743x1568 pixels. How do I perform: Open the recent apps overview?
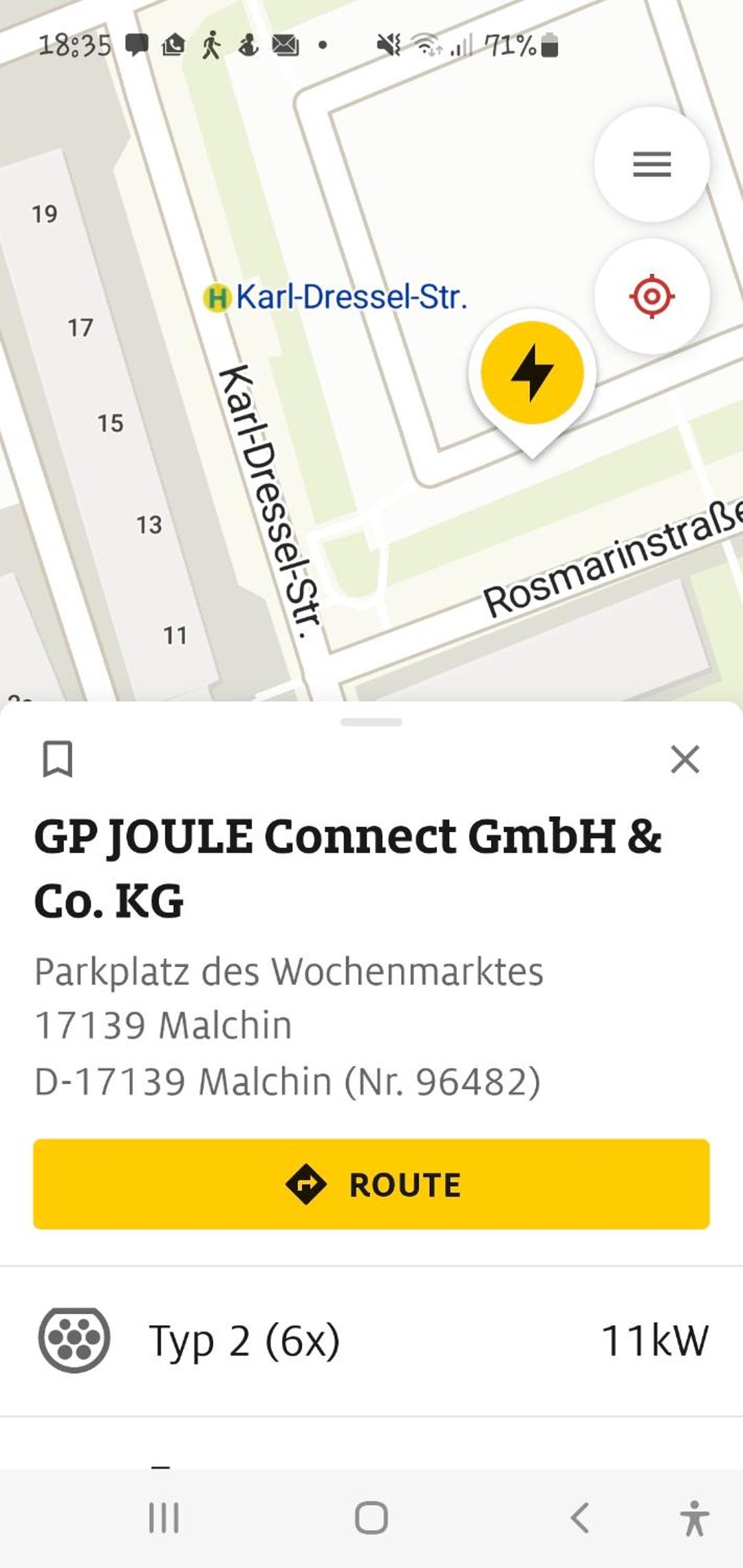point(164,1517)
